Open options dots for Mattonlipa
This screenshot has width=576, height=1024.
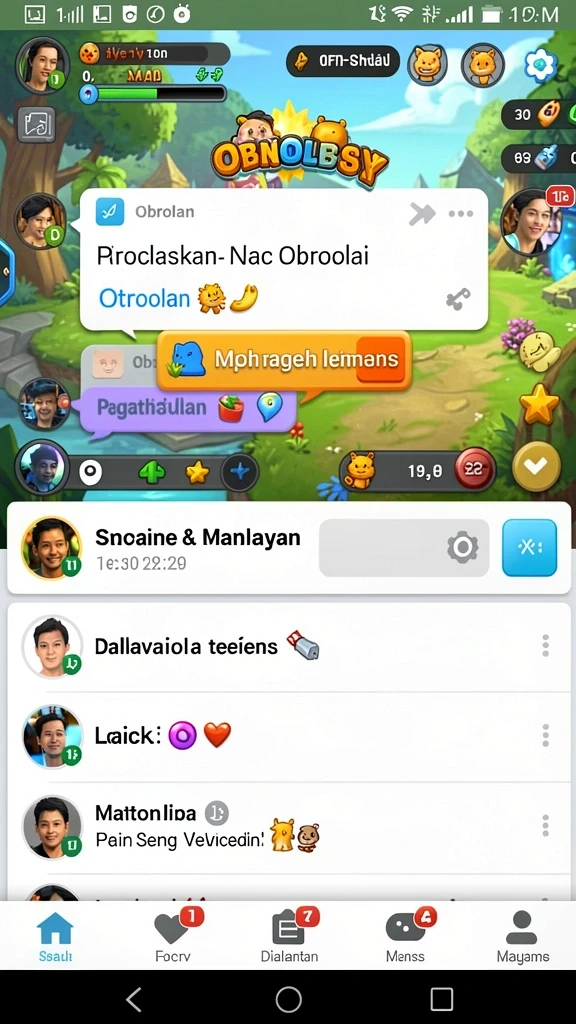545,825
